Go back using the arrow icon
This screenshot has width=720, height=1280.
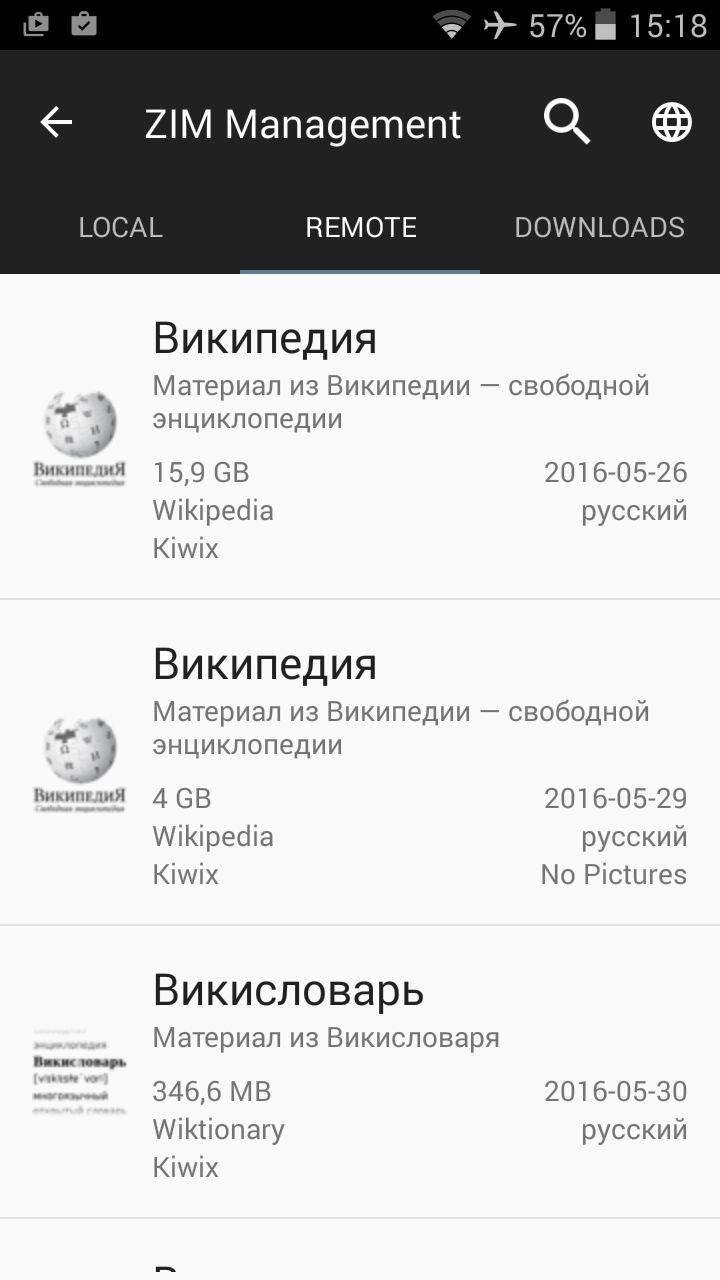56,123
